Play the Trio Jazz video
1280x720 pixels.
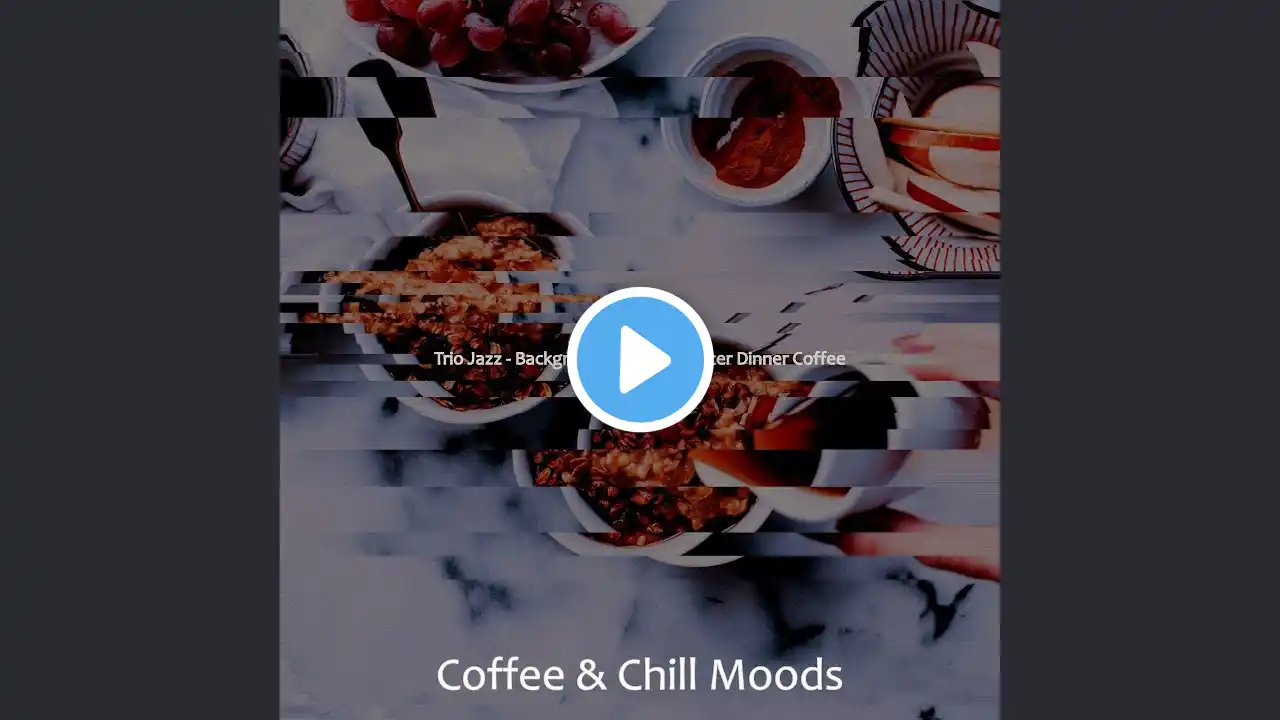tap(640, 359)
